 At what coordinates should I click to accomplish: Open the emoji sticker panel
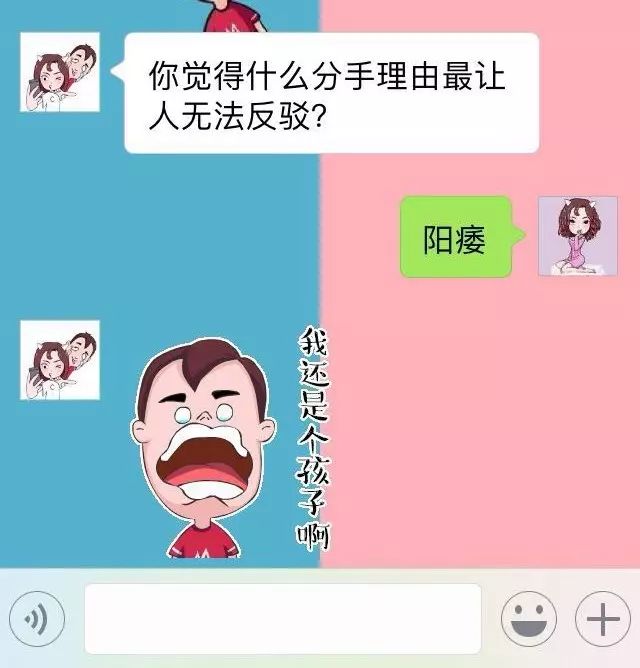[x=529, y=620]
